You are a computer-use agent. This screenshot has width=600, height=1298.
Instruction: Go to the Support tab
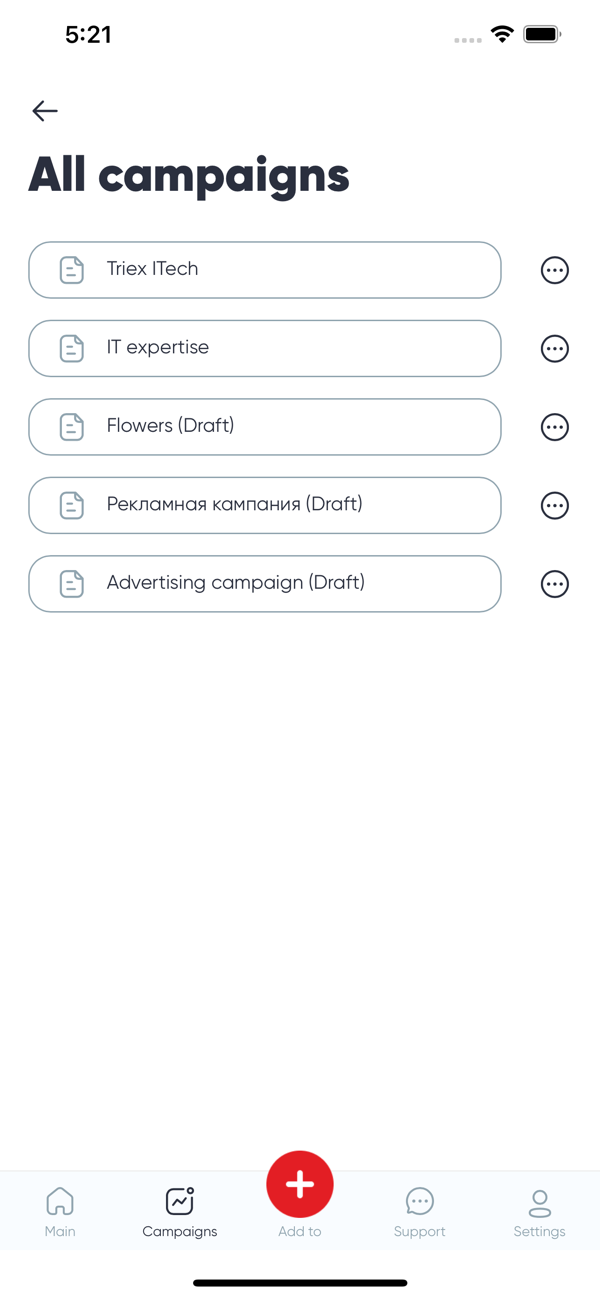pyautogui.click(x=419, y=1211)
